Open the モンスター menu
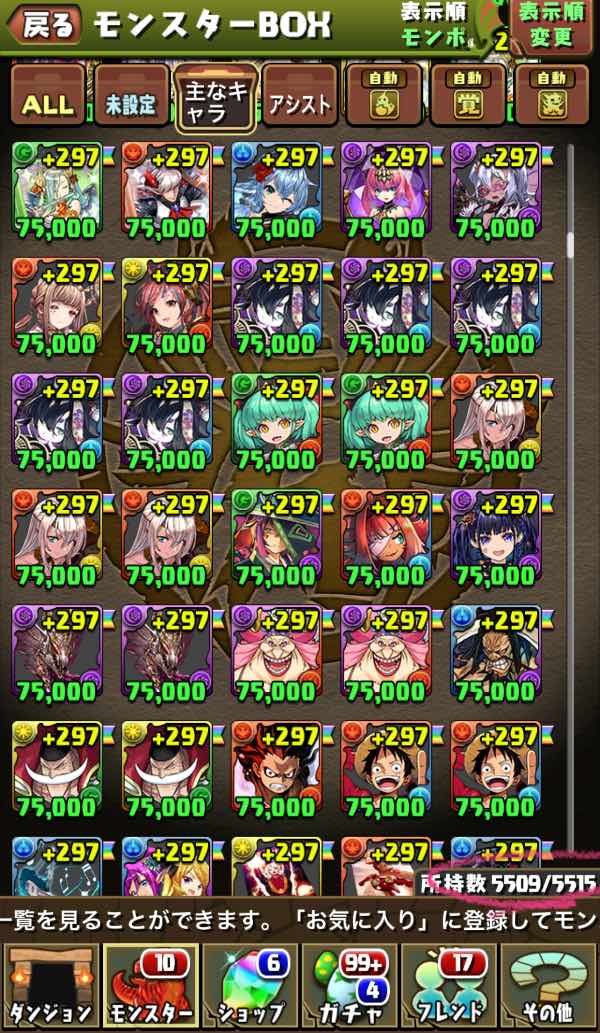 click(x=150, y=985)
